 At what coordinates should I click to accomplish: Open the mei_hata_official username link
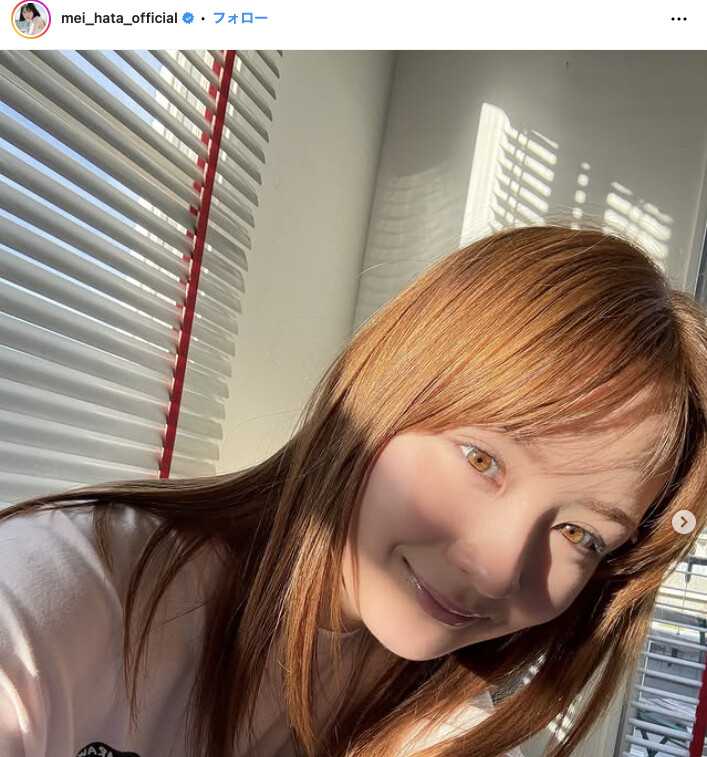click(119, 19)
